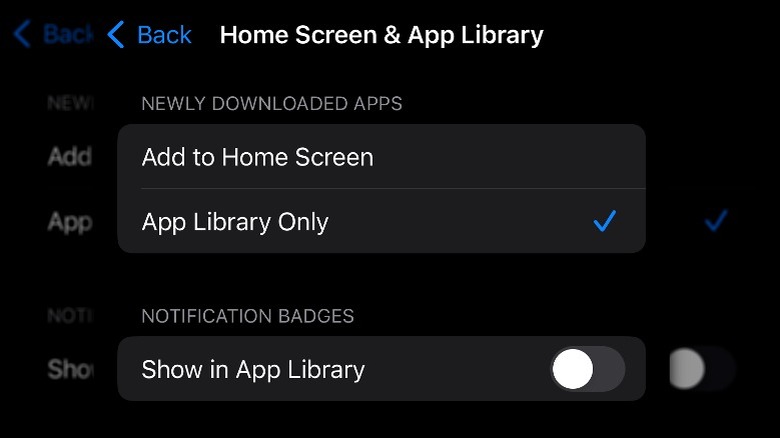Enable Show in App Library switch
Viewport: 780px width, 438px height.
click(587, 369)
